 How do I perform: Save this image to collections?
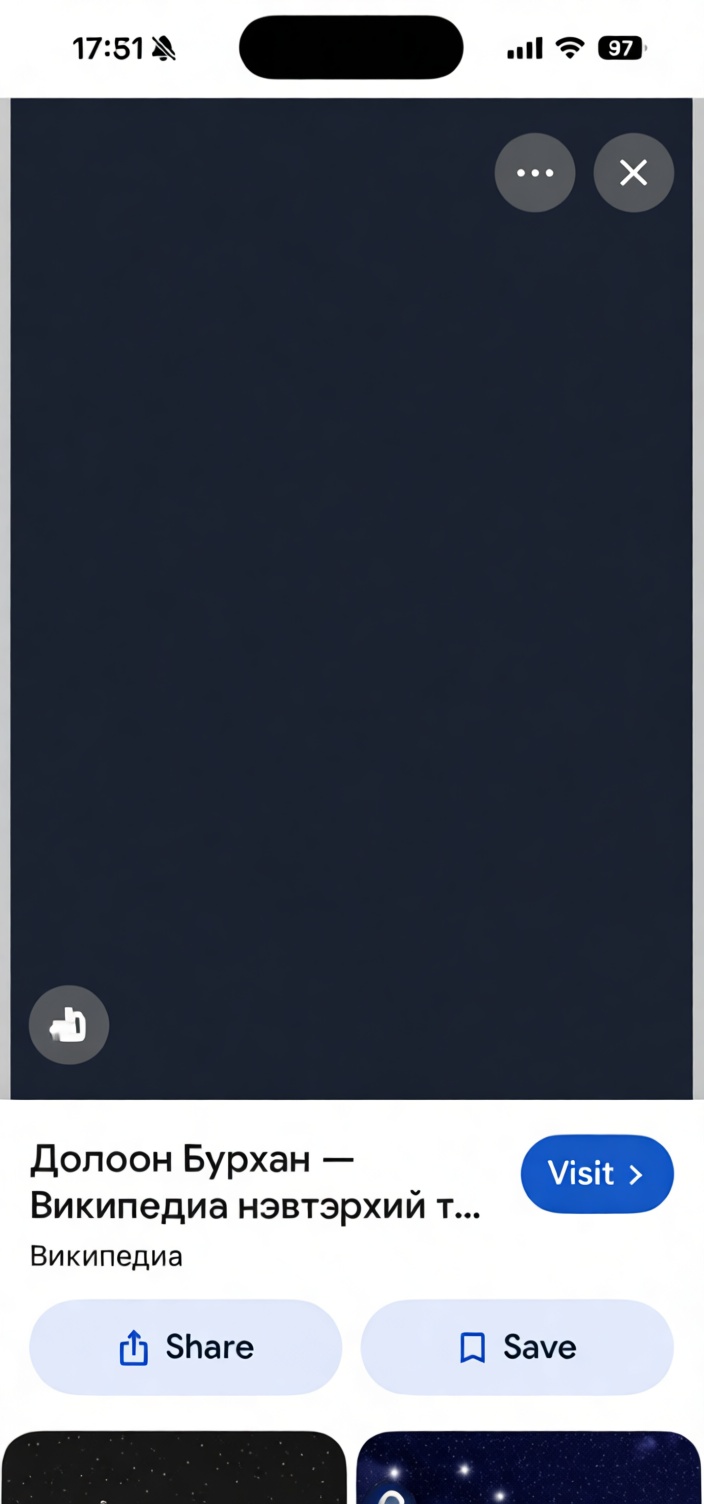[517, 1347]
